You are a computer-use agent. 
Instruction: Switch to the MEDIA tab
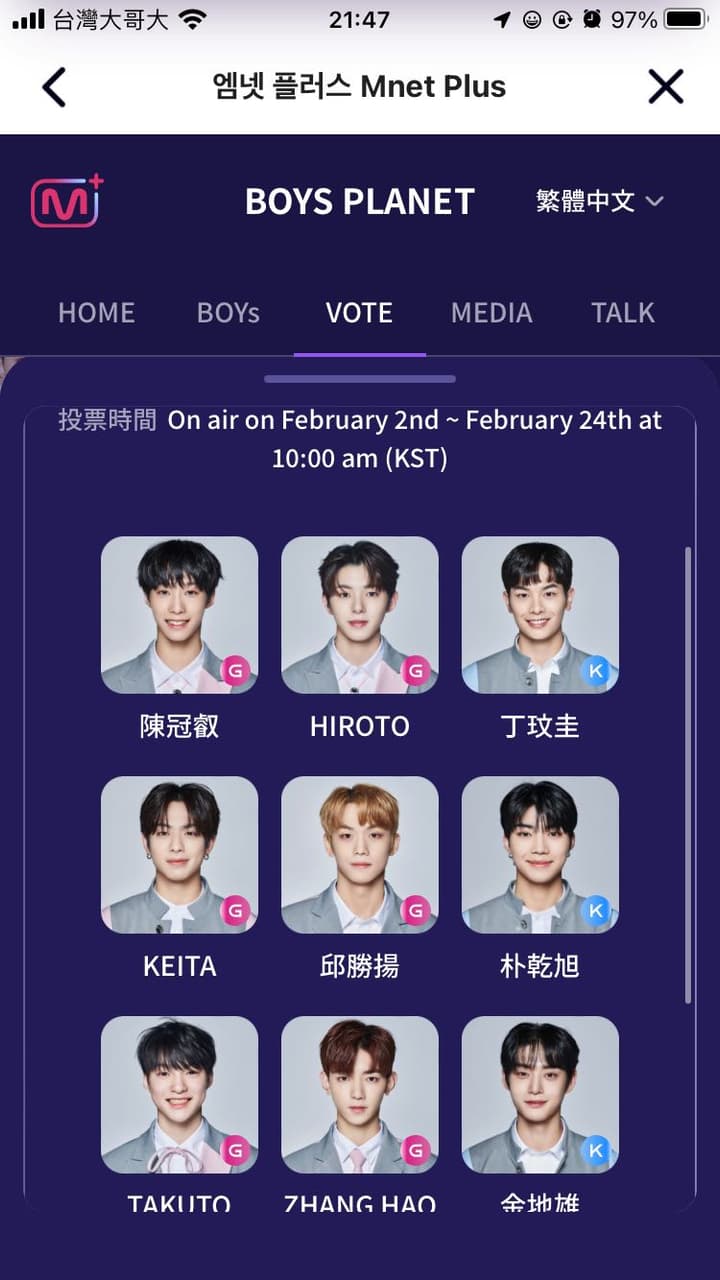[x=491, y=313]
